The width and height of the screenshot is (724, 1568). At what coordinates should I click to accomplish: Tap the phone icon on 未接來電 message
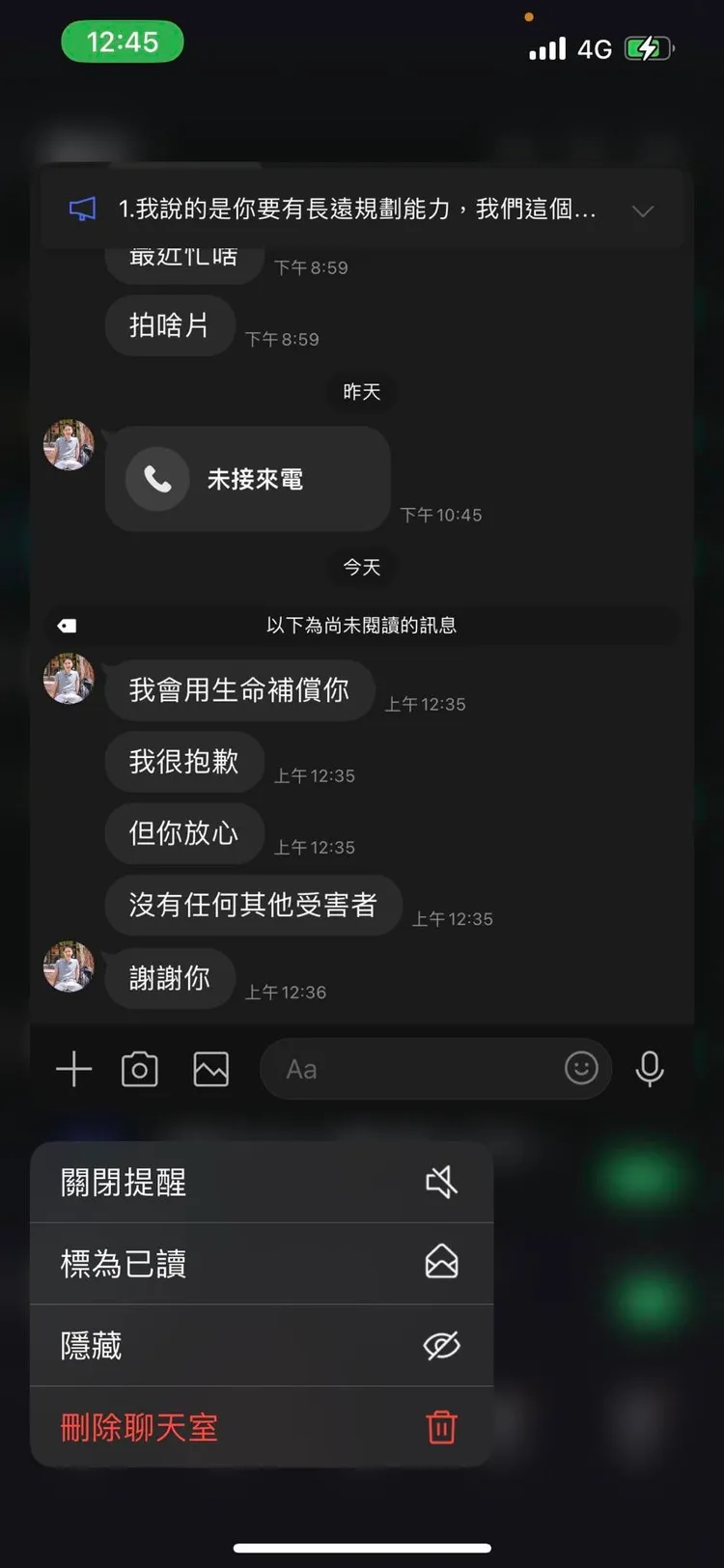click(x=156, y=480)
